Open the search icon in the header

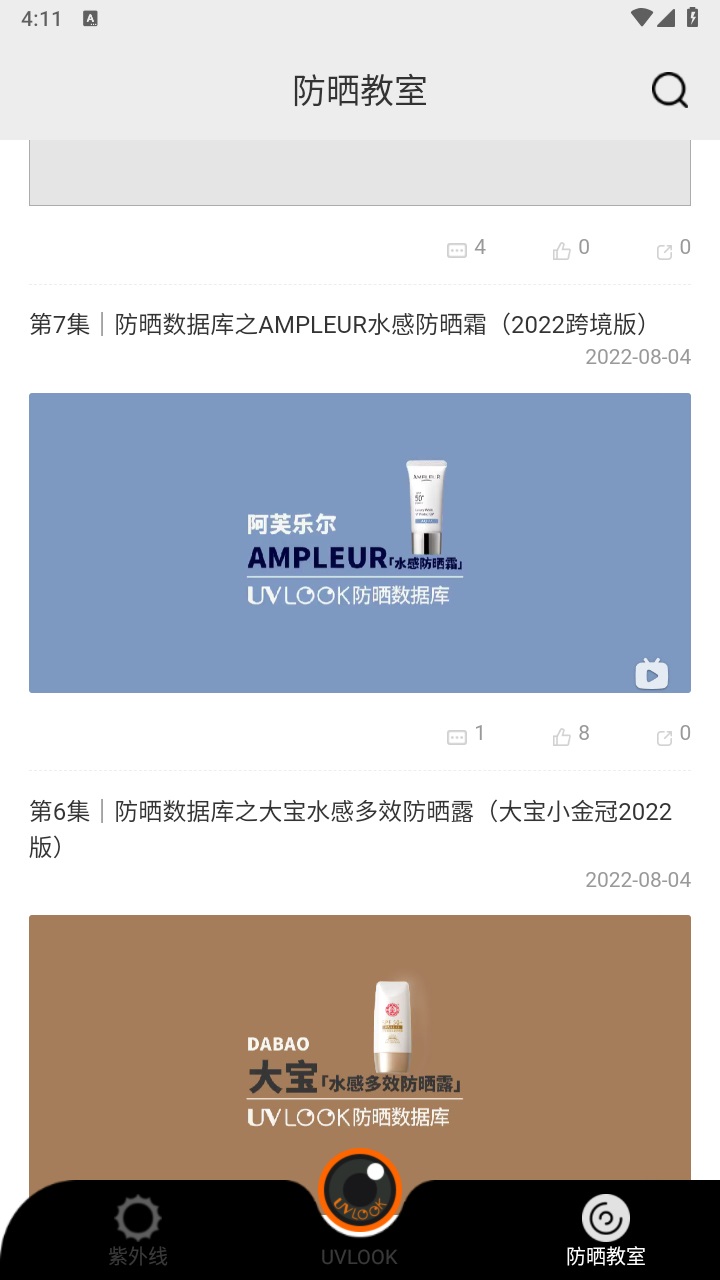pyautogui.click(x=669, y=91)
